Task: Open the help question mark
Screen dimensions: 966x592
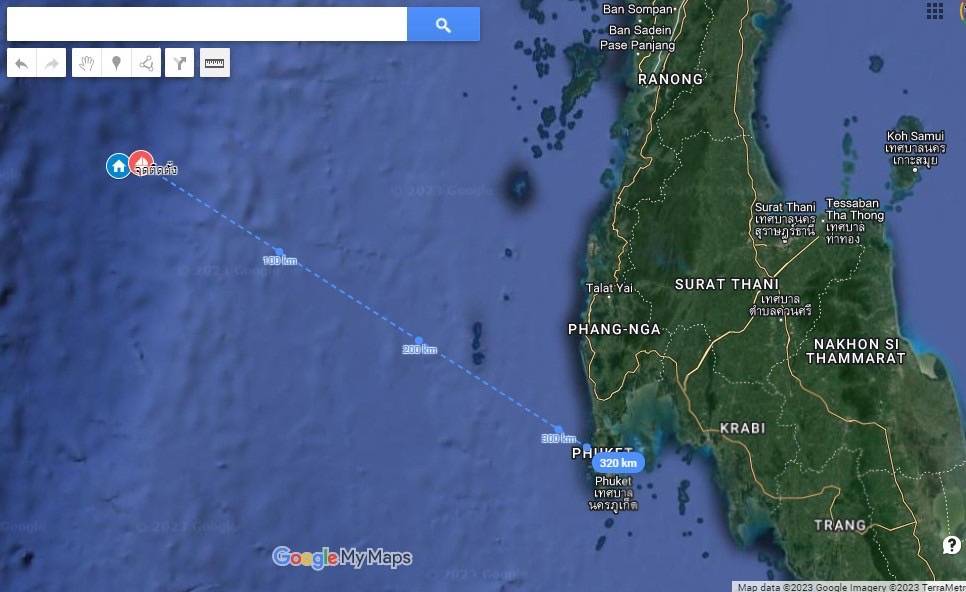Action: (x=952, y=545)
